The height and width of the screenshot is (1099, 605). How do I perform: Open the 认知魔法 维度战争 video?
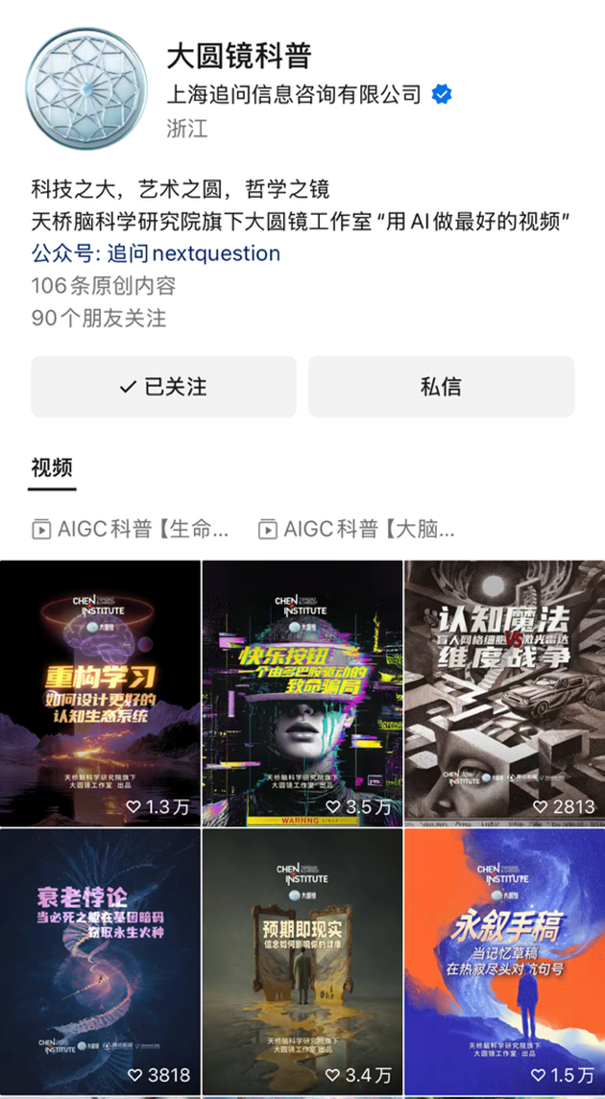click(x=504, y=693)
